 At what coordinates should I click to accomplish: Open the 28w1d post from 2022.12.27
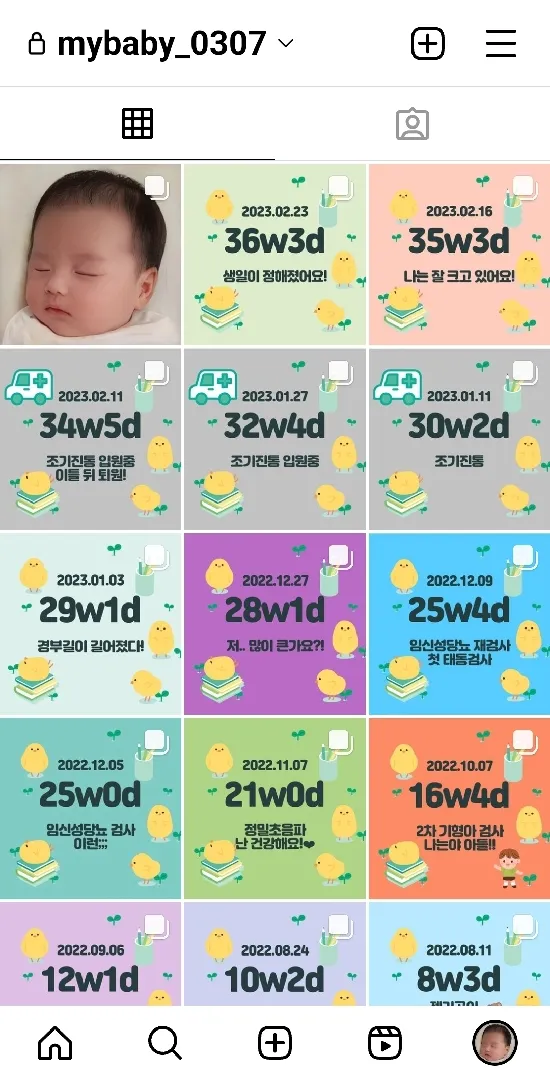coord(275,623)
